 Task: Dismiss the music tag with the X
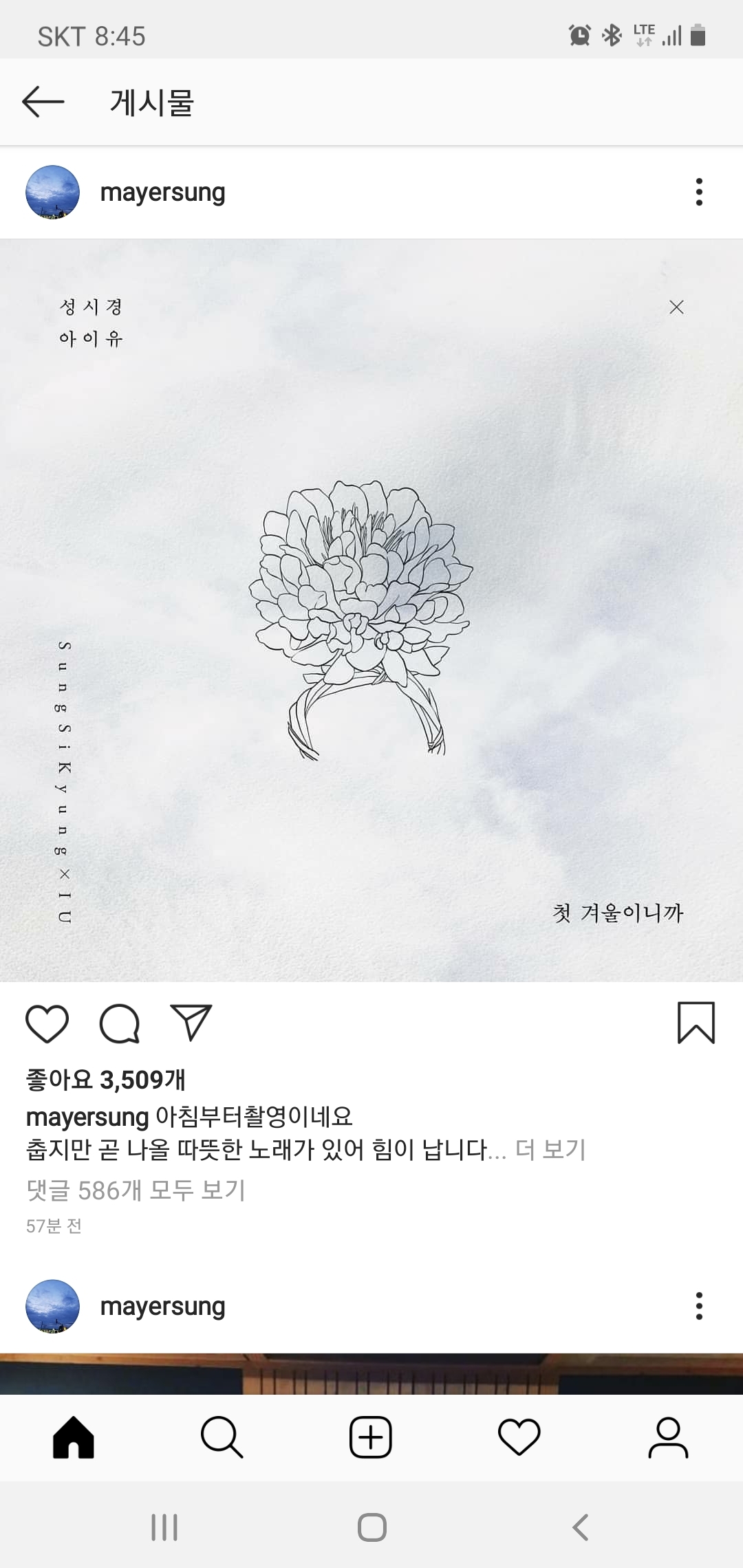[677, 307]
